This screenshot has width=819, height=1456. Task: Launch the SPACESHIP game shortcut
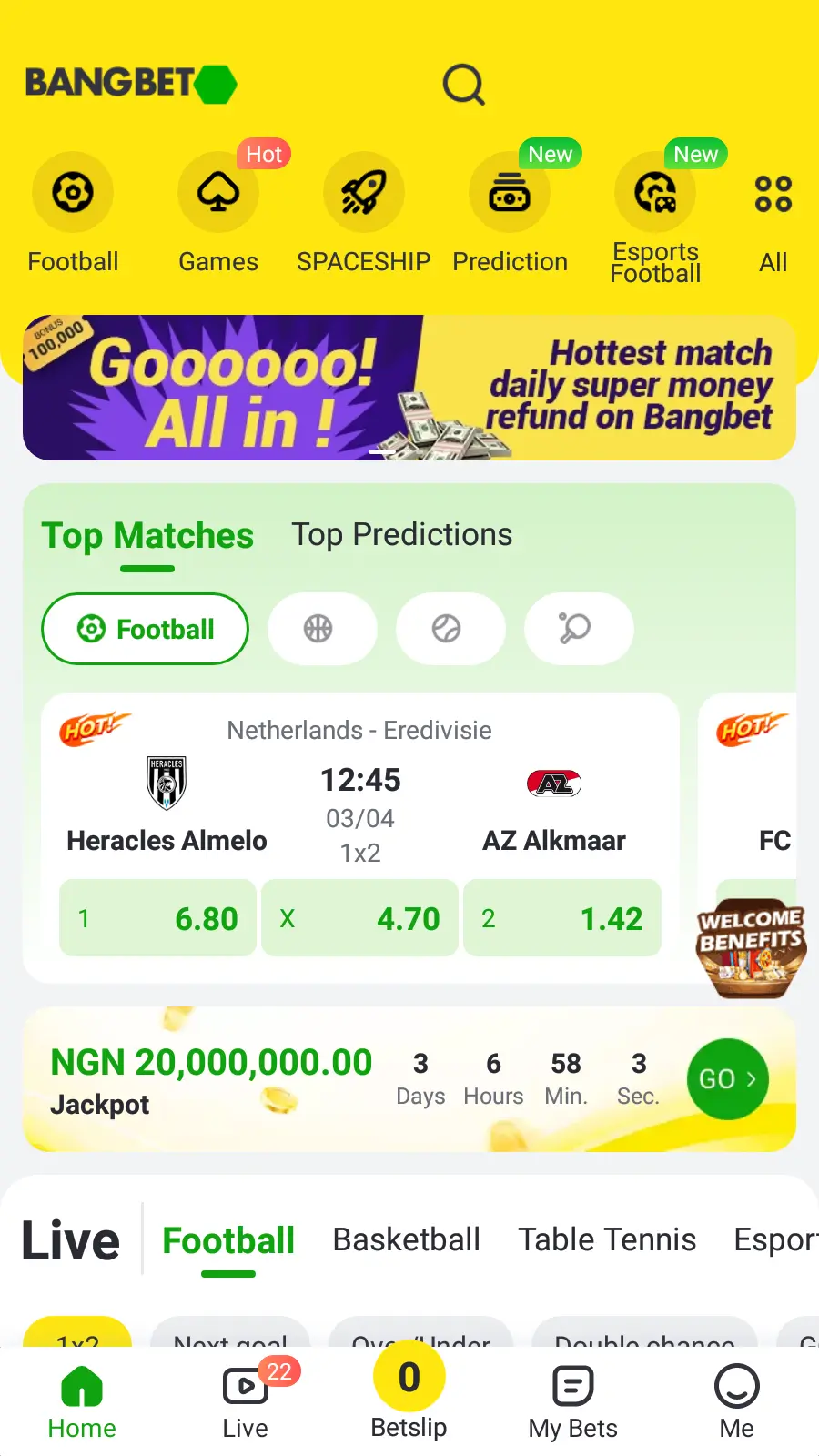(363, 194)
